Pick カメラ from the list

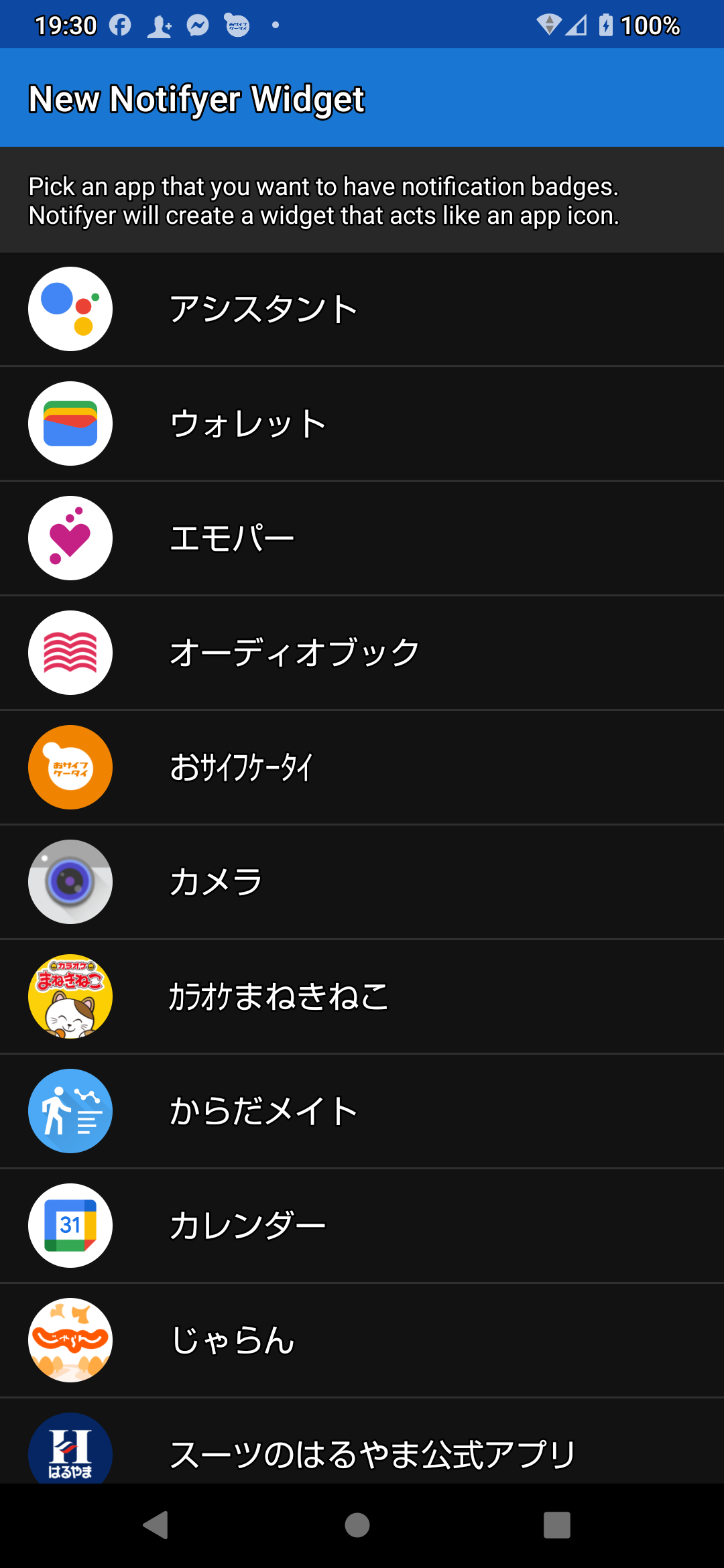click(362, 882)
